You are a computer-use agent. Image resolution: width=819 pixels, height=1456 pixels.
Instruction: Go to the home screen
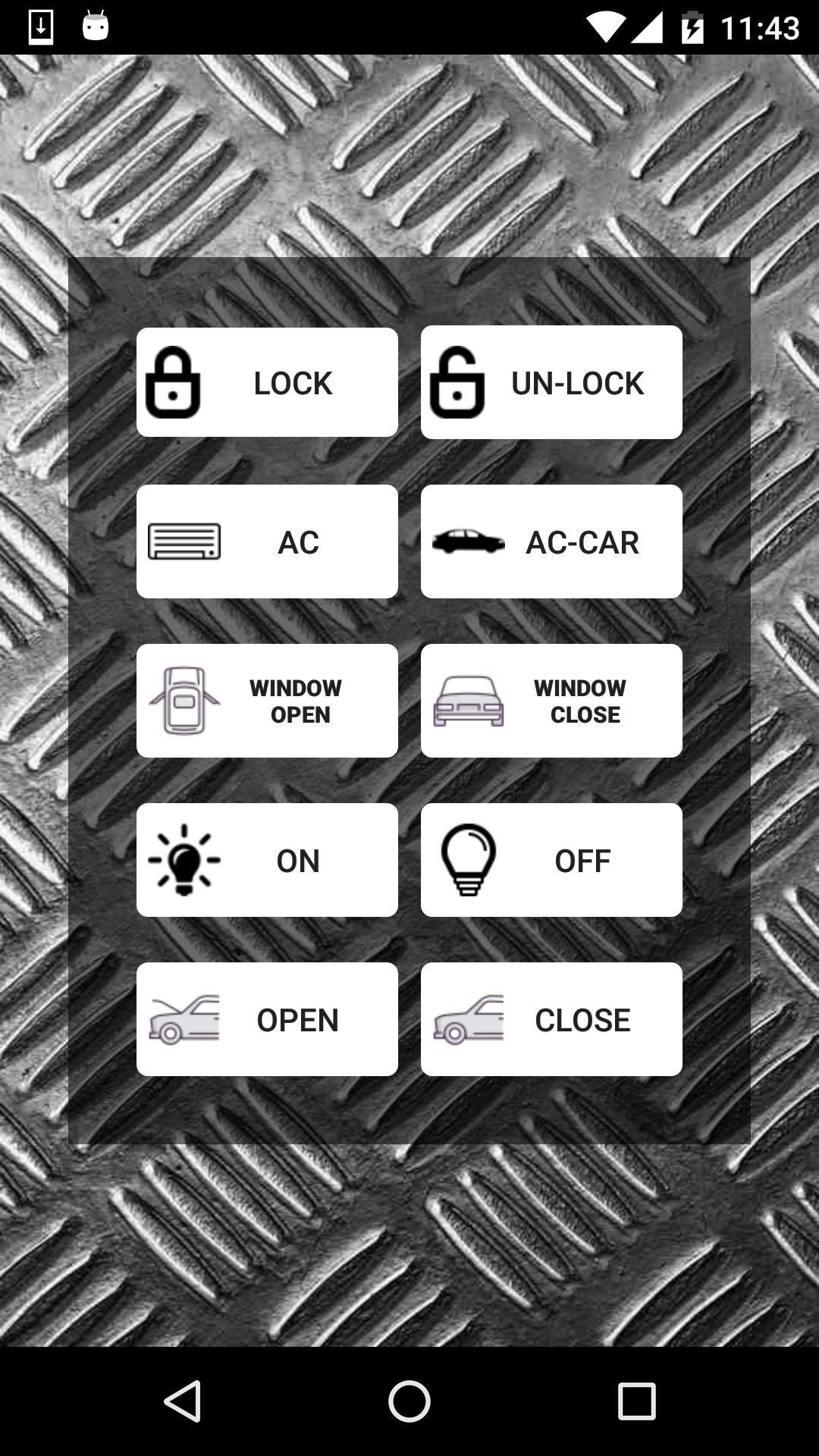409,1401
